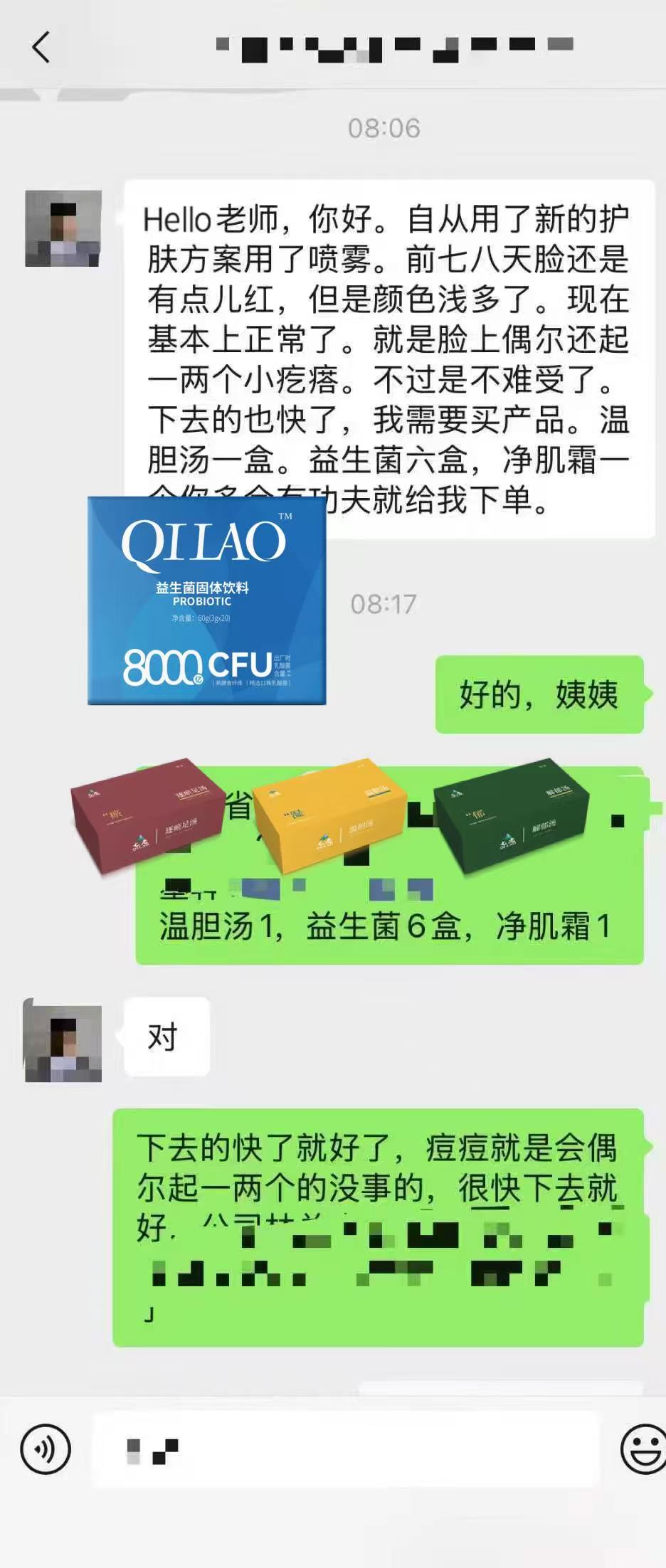Image resolution: width=666 pixels, height=1568 pixels.
Task: Open the emoji picker
Action: coord(644,1450)
